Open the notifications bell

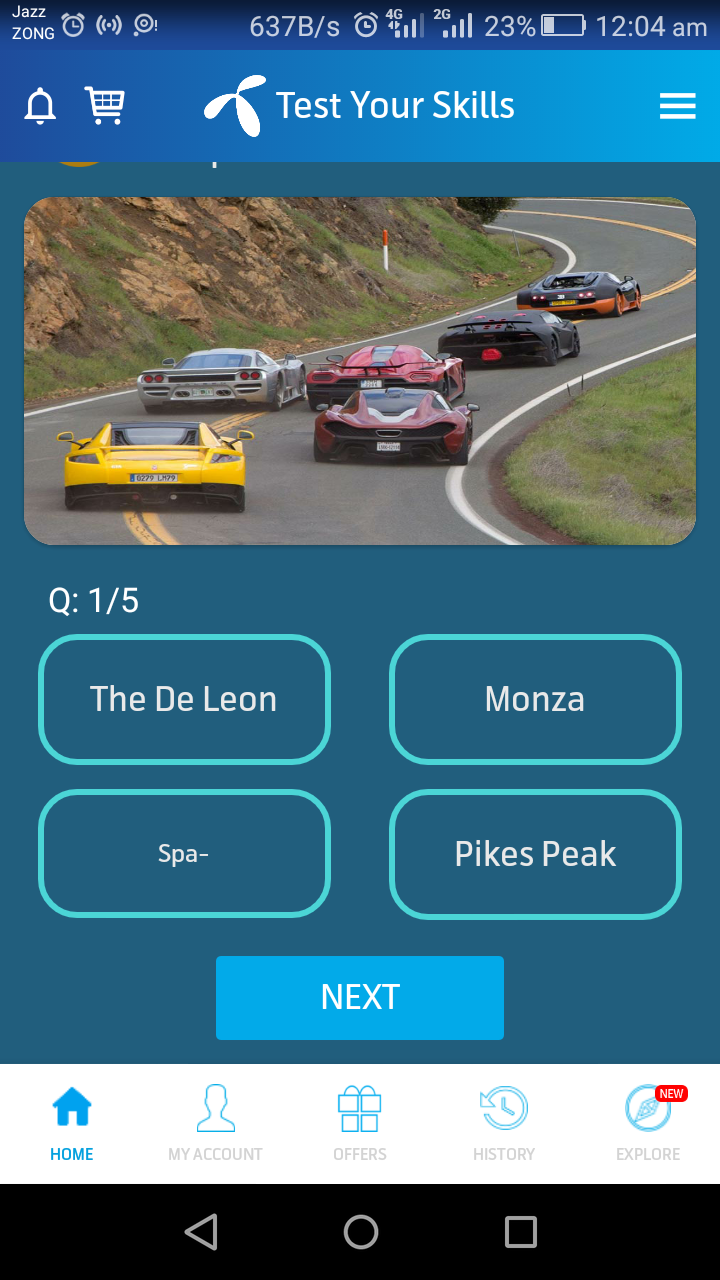(40, 105)
